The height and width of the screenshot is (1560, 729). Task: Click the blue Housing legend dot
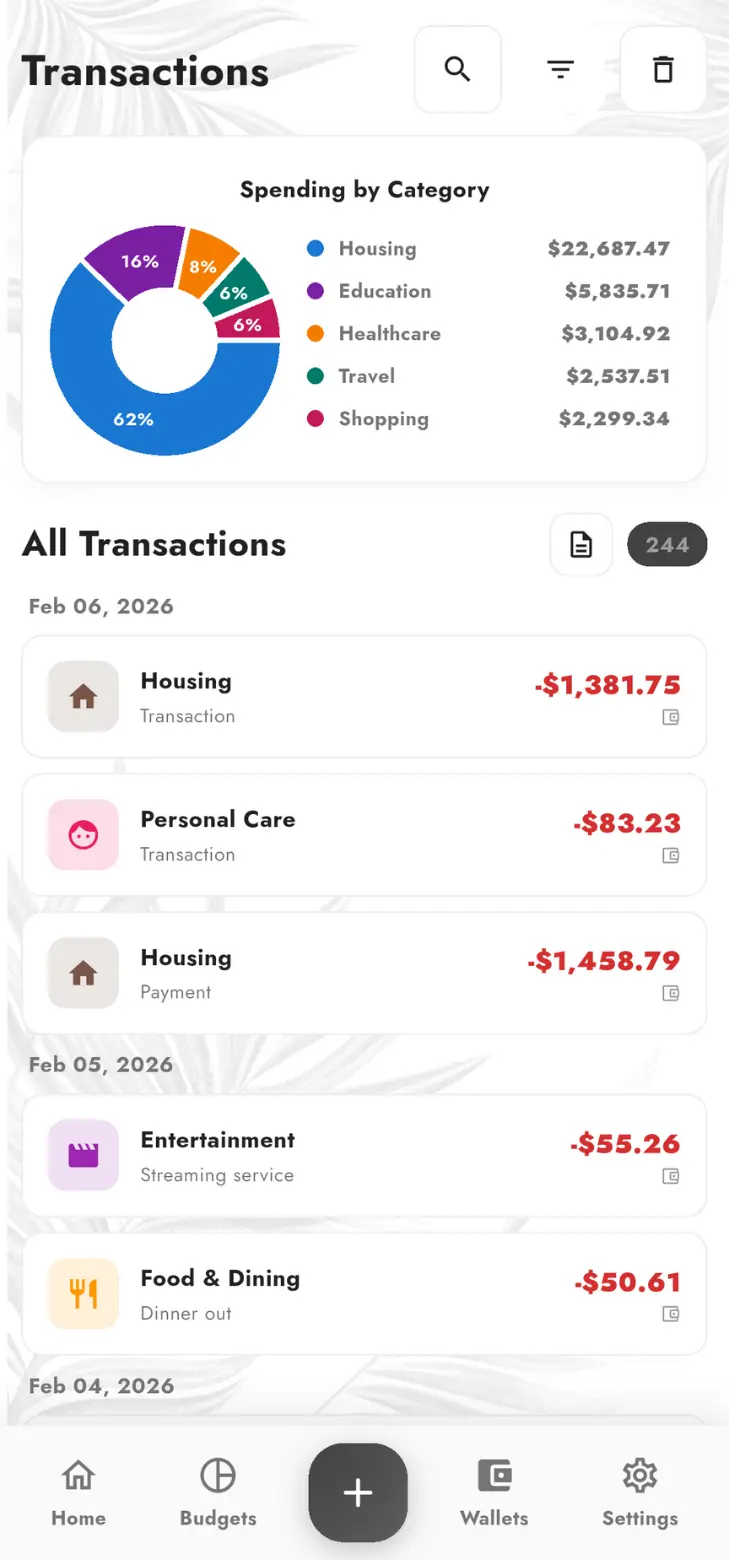pos(313,248)
